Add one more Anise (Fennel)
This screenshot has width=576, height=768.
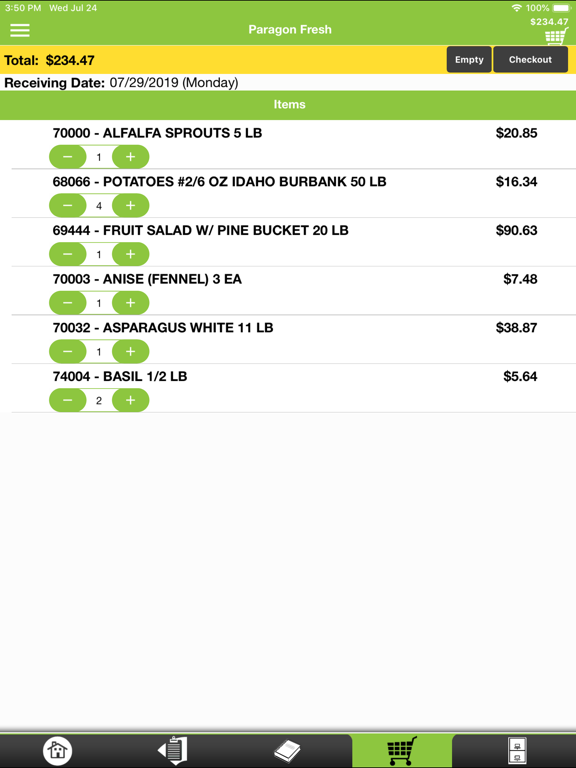click(x=131, y=303)
